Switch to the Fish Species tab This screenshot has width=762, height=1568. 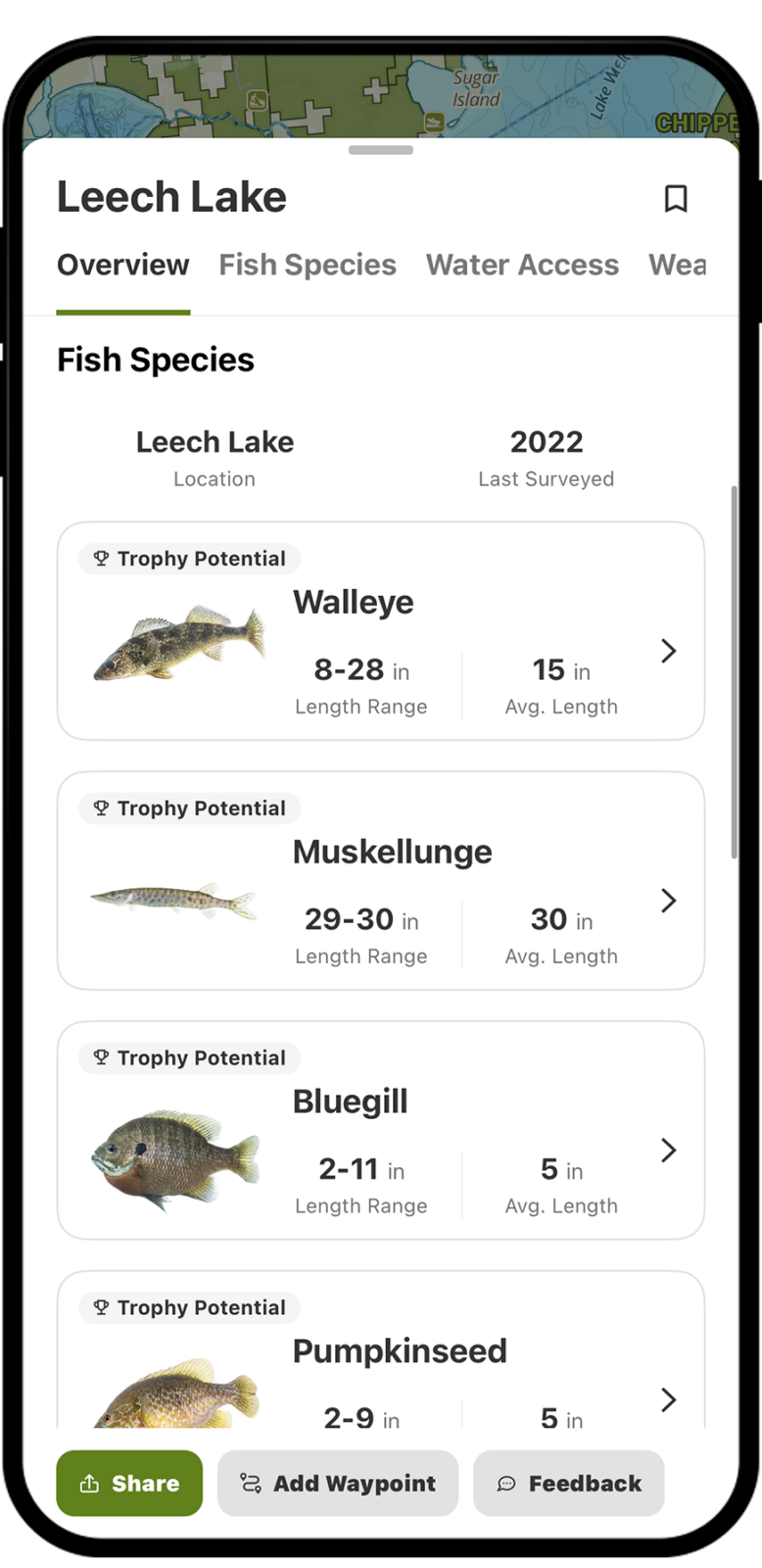point(308,265)
